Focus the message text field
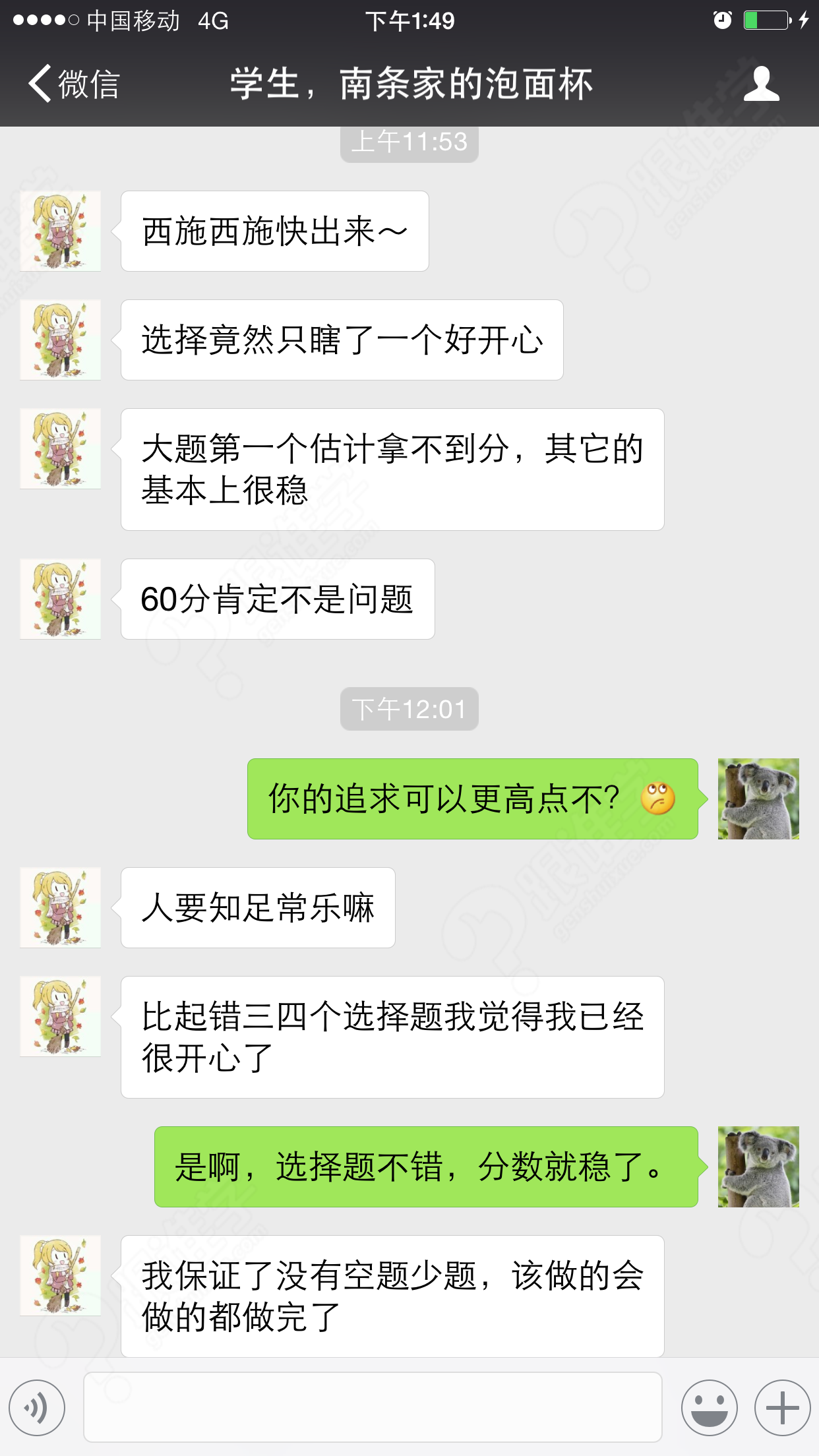Screen dimensions: 819x1456 (x=373, y=1407)
